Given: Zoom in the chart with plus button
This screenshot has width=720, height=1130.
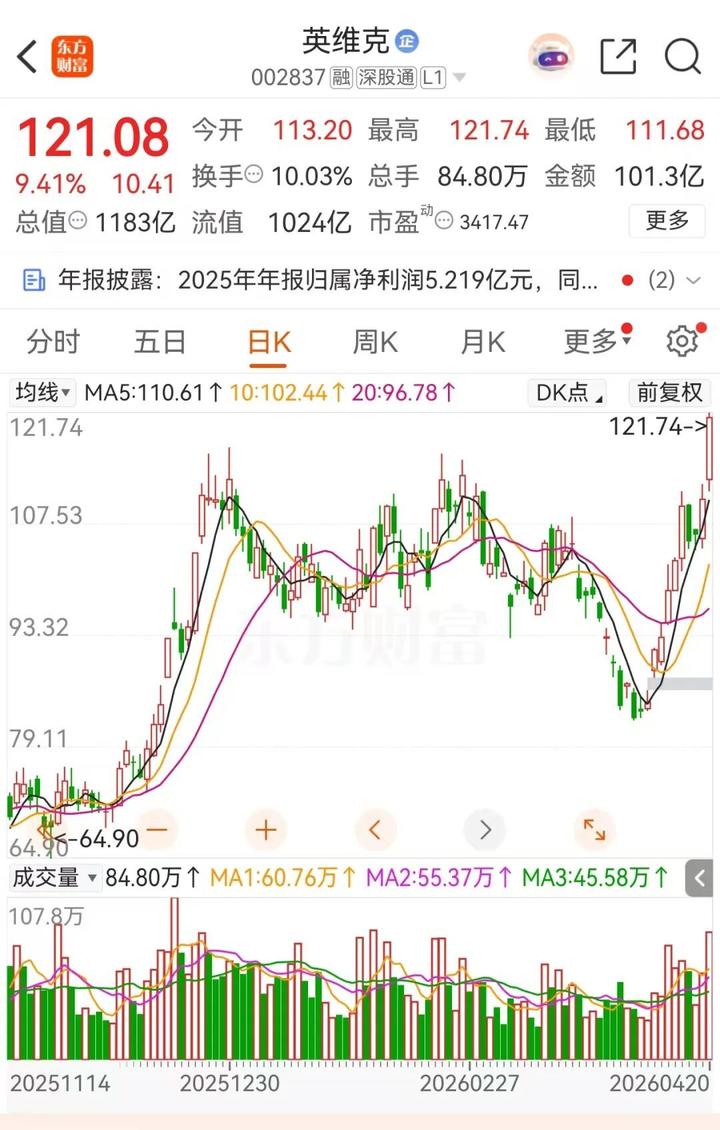Looking at the screenshot, I should tap(266, 829).
